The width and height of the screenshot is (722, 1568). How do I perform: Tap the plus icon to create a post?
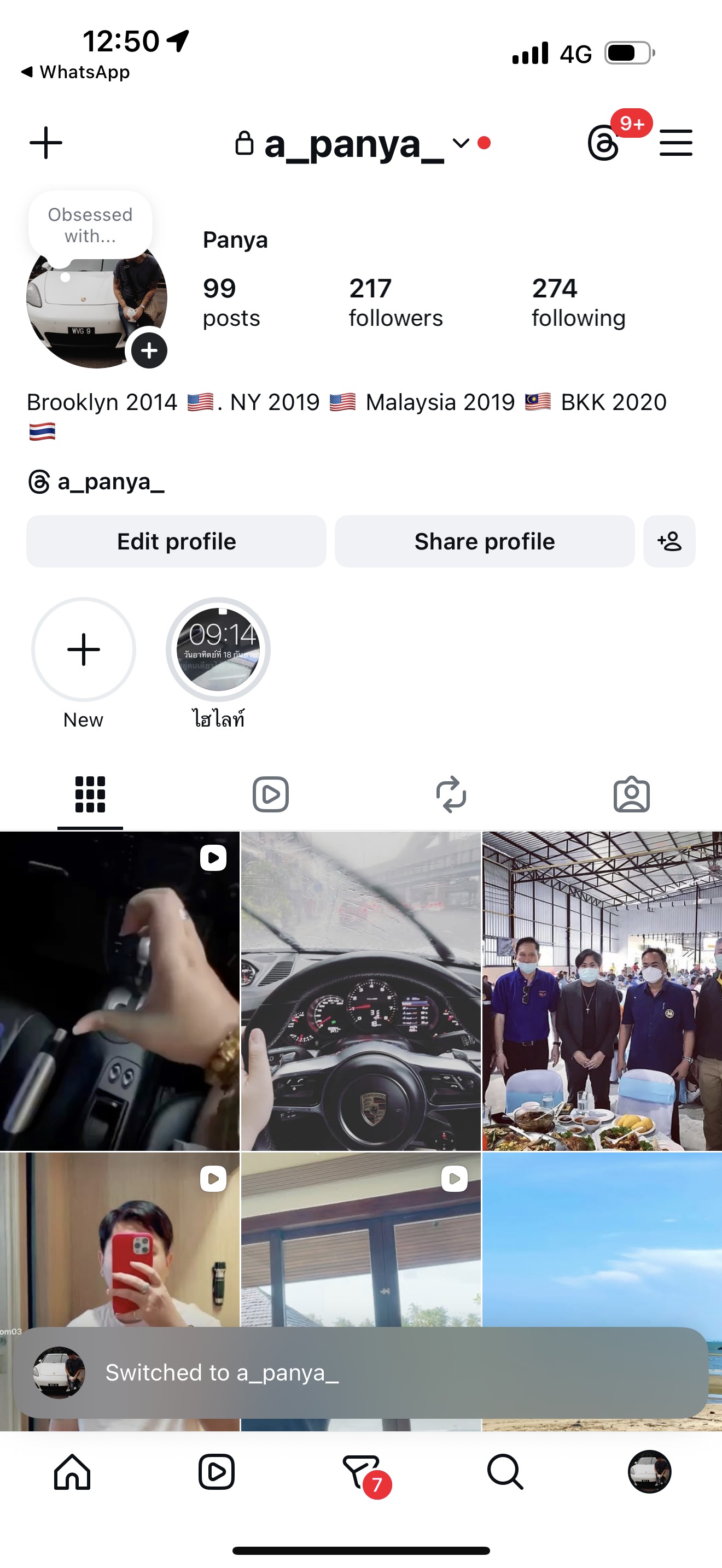click(46, 143)
